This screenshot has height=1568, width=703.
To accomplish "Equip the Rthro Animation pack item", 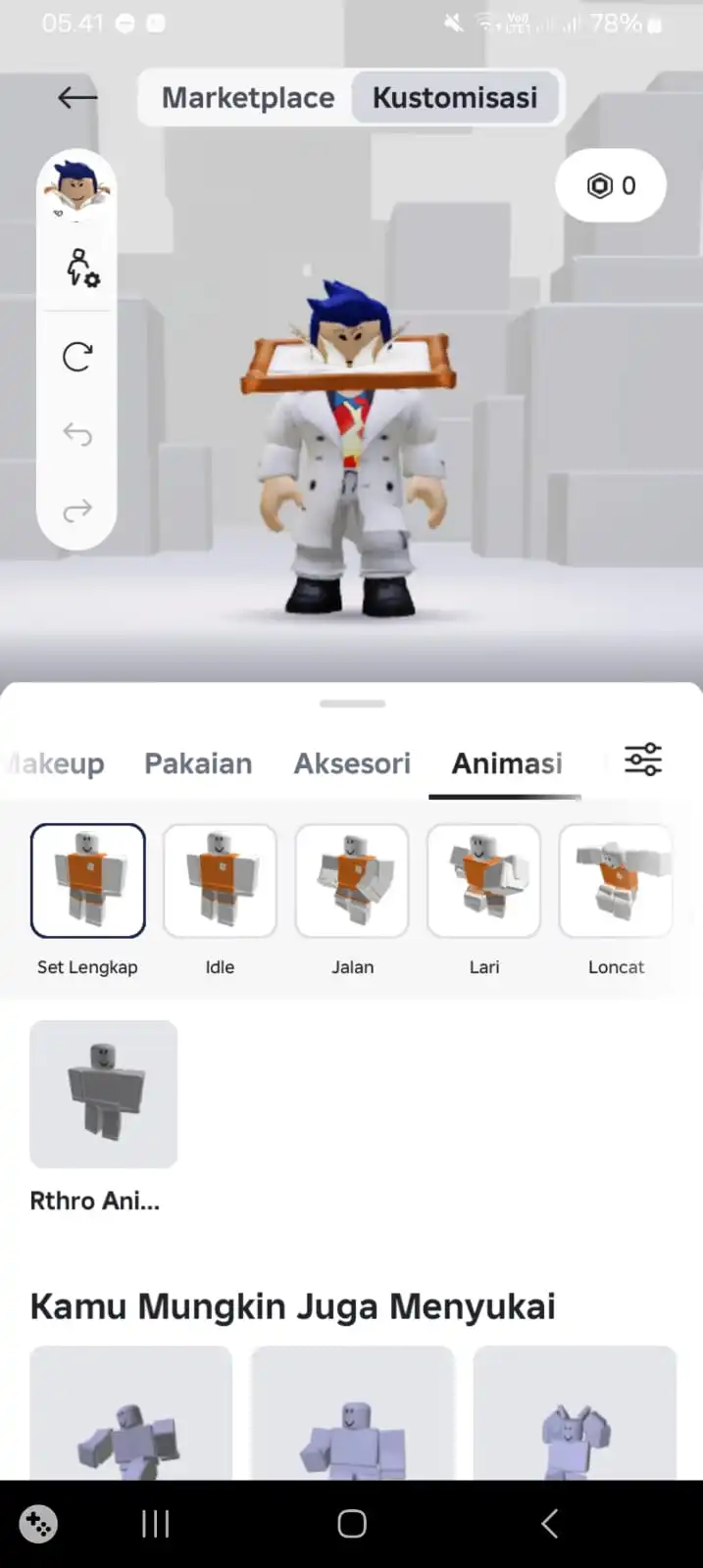I will point(104,1094).
